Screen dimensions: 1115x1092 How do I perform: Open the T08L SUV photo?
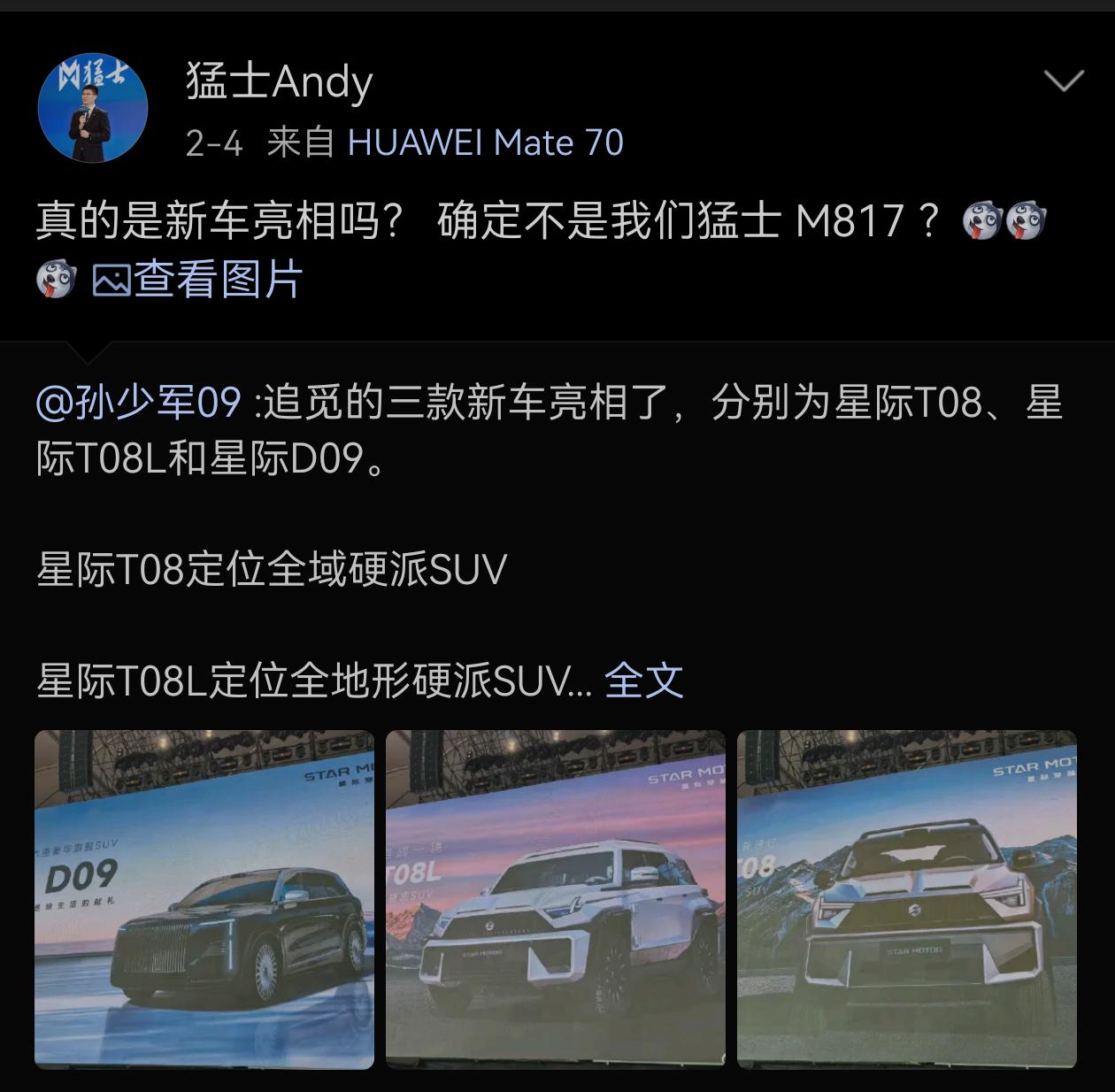pos(555,898)
